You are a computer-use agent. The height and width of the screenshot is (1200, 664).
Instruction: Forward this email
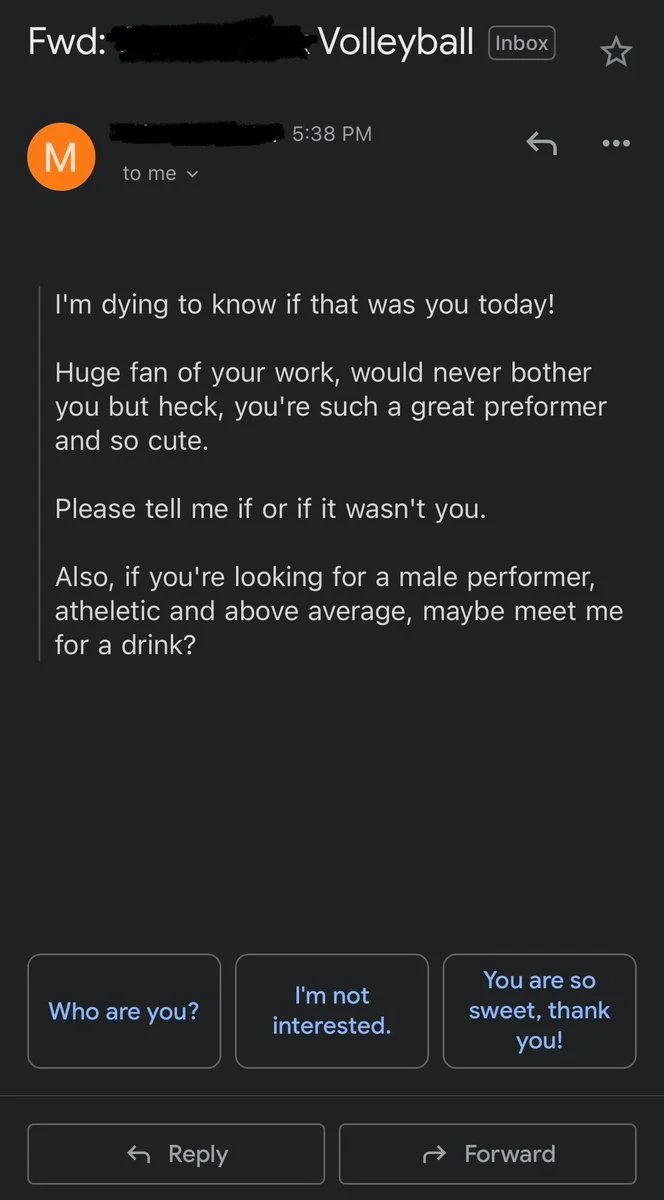pyautogui.click(x=488, y=1154)
